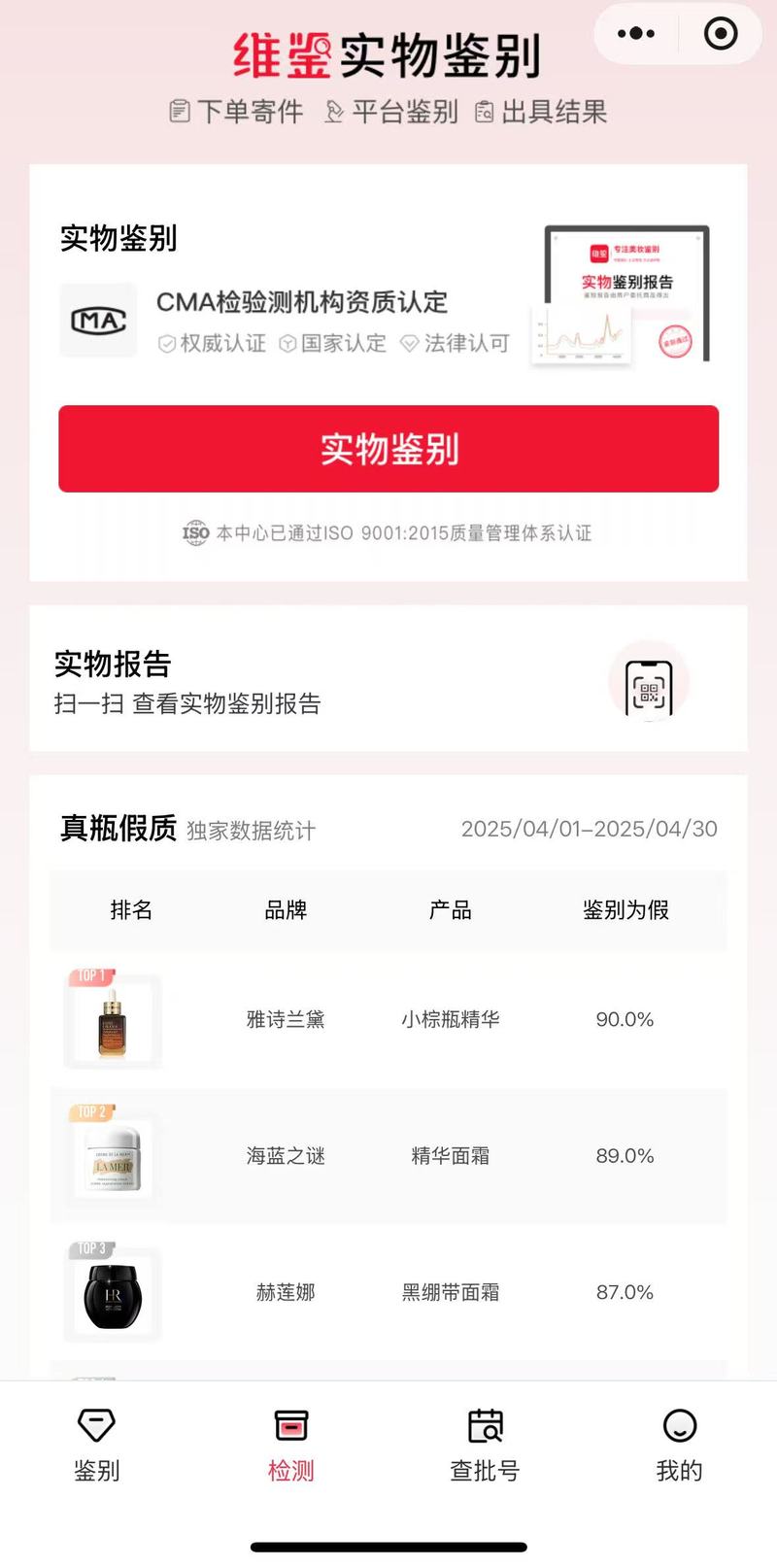Close the mini program via circle icon
Screen dimensions: 777x1568
click(x=721, y=34)
